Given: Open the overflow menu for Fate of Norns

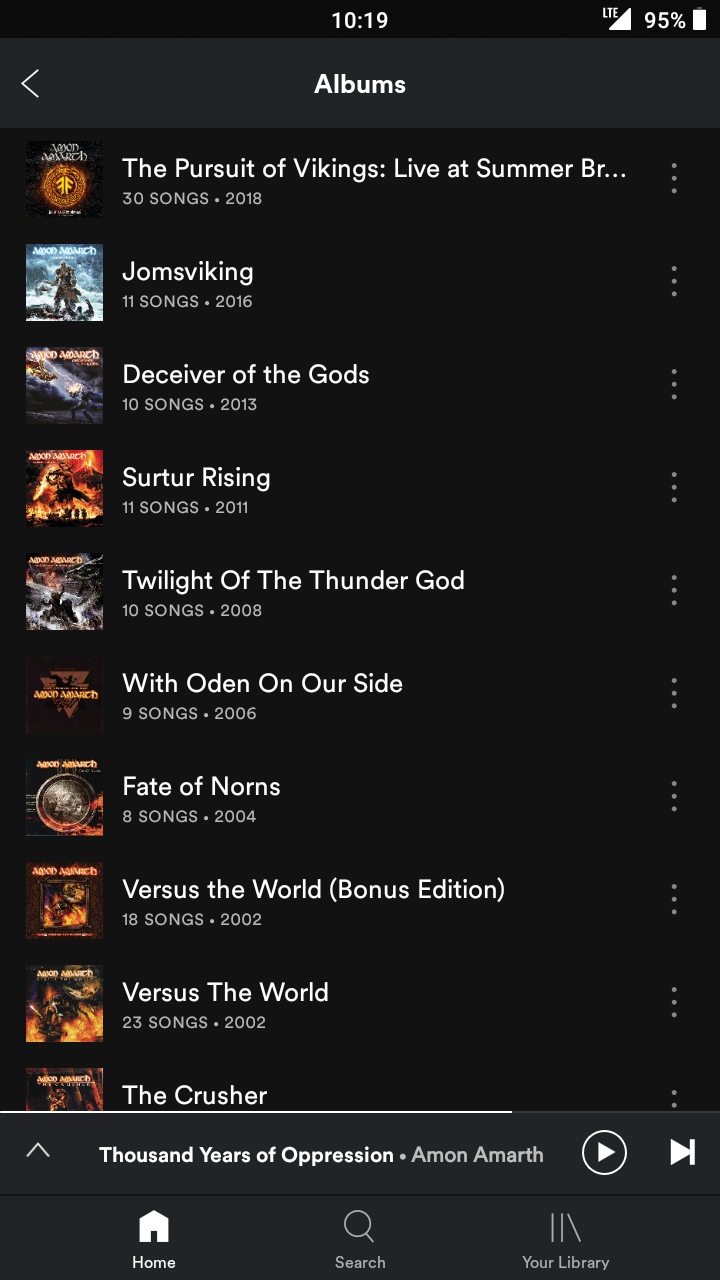Looking at the screenshot, I should pyautogui.click(x=674, y=797).
